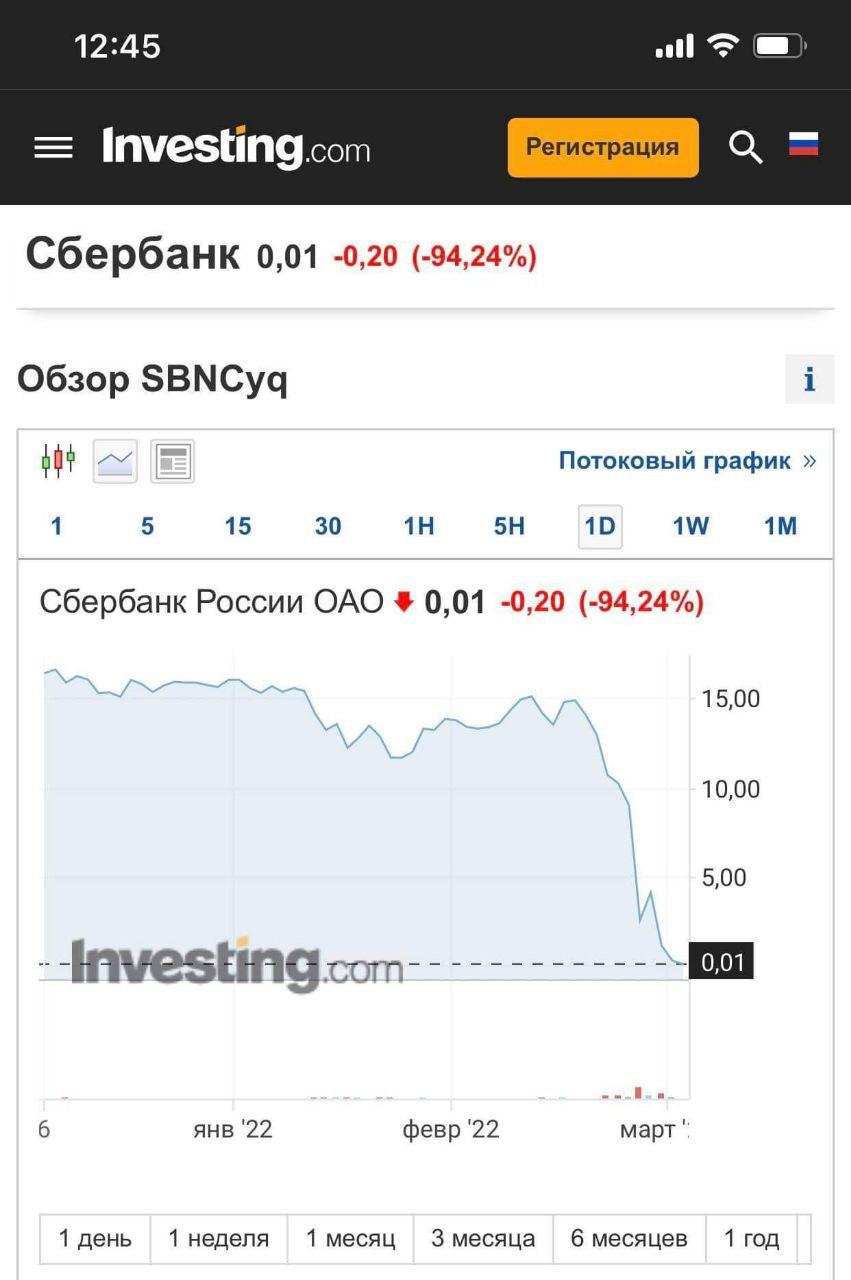
Task: Tap the Регистрация button
Action: 602,148
